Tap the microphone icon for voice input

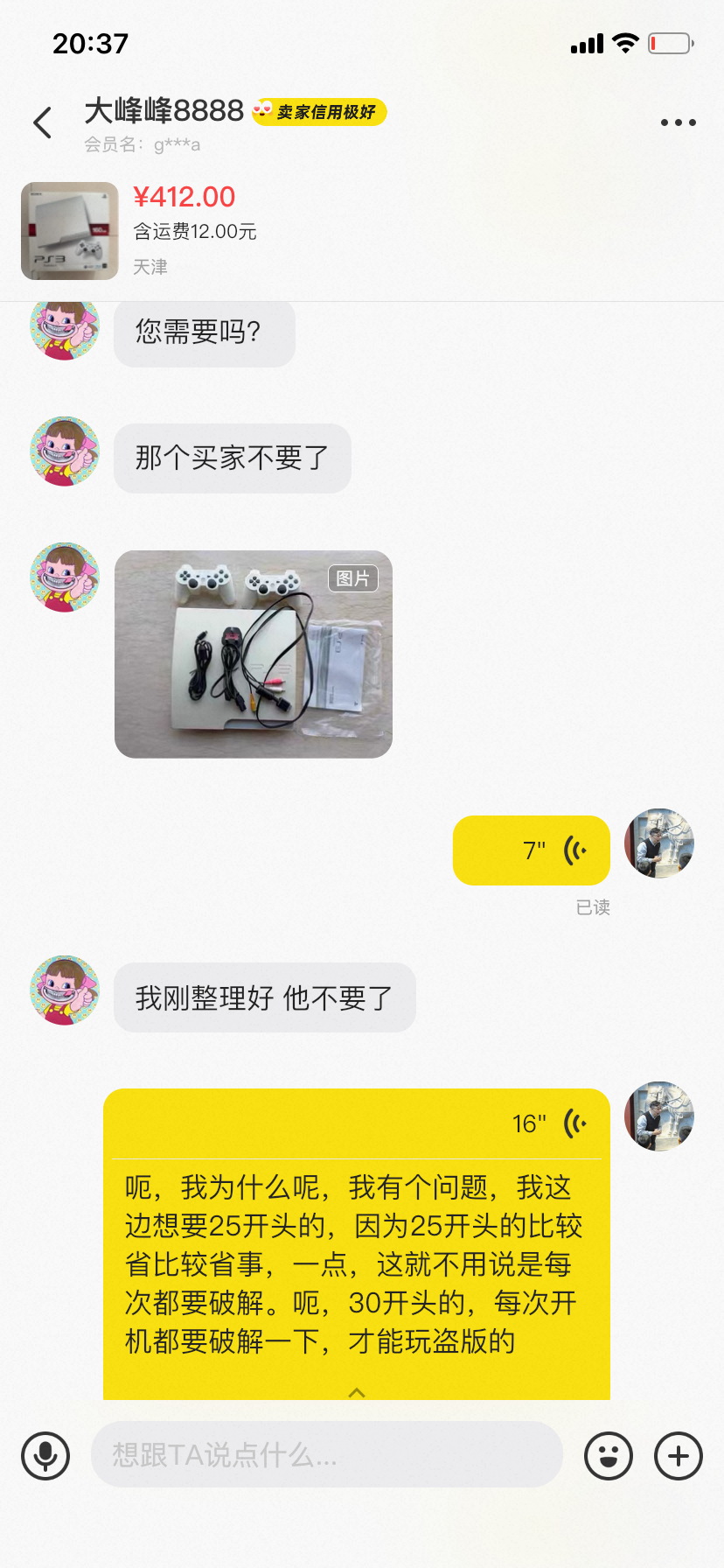pos(45,1456)
